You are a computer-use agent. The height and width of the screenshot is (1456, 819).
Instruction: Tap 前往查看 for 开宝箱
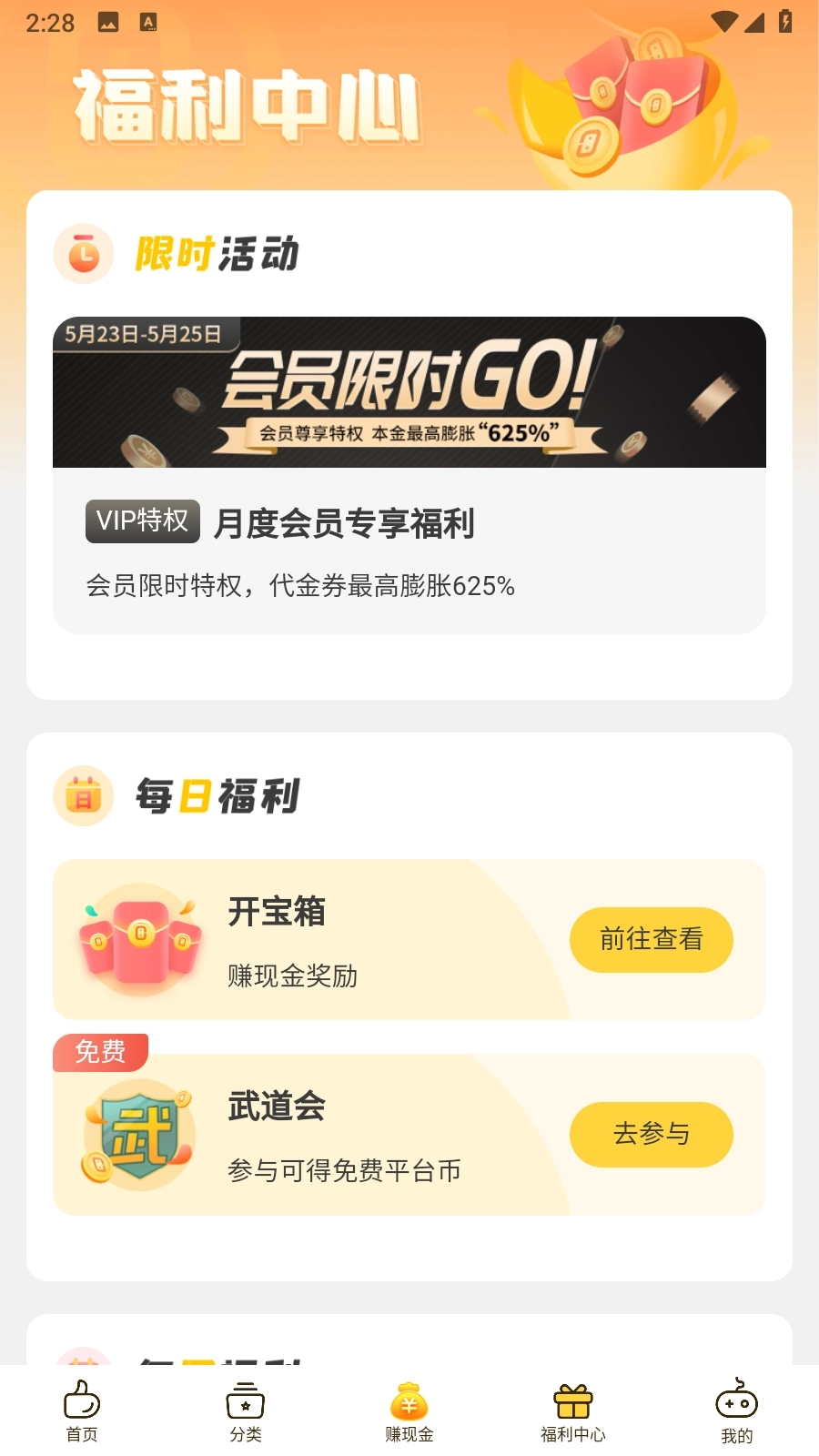pyautogui.click(x=651, y=939)
